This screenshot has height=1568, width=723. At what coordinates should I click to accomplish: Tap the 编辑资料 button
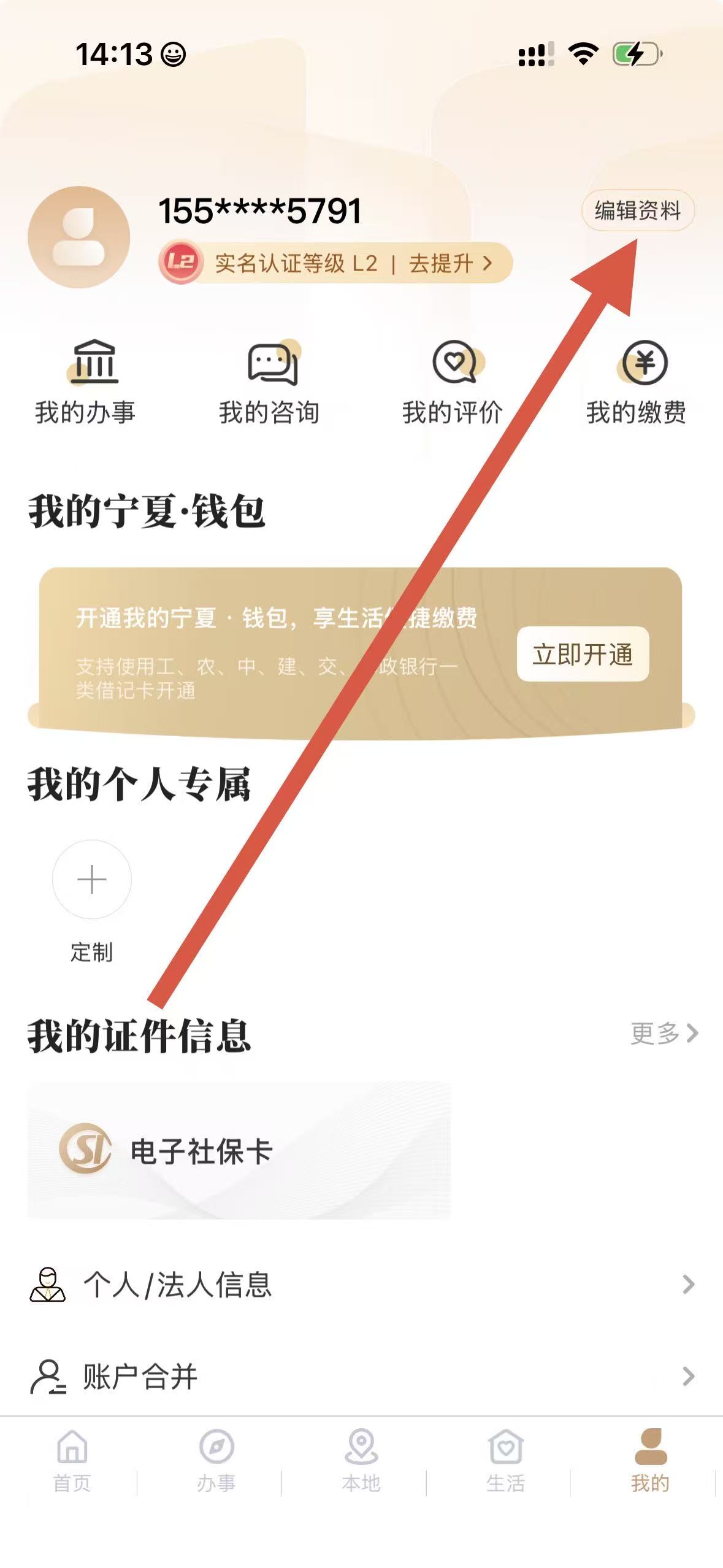pos(637,210)
